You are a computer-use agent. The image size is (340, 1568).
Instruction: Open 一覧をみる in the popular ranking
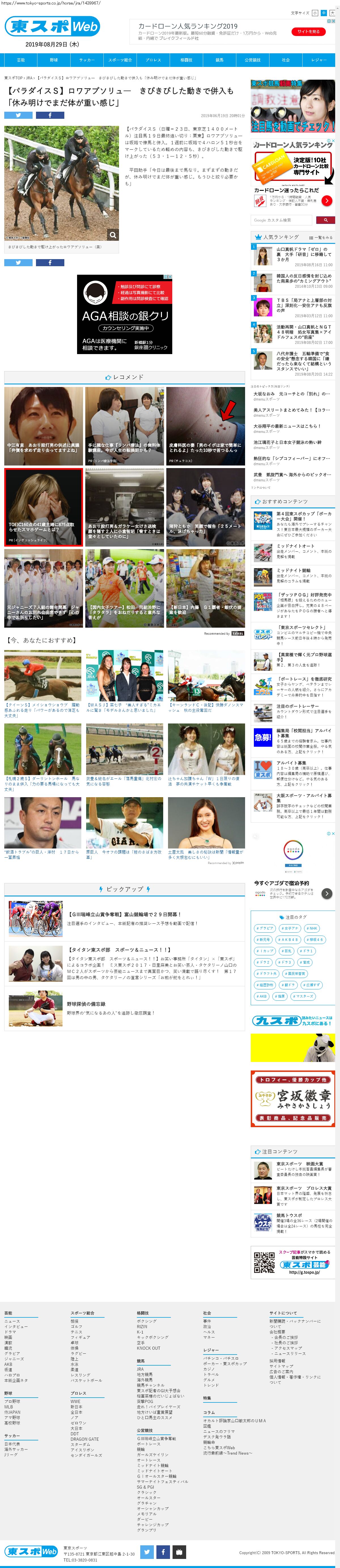click(x=320, y=237)
